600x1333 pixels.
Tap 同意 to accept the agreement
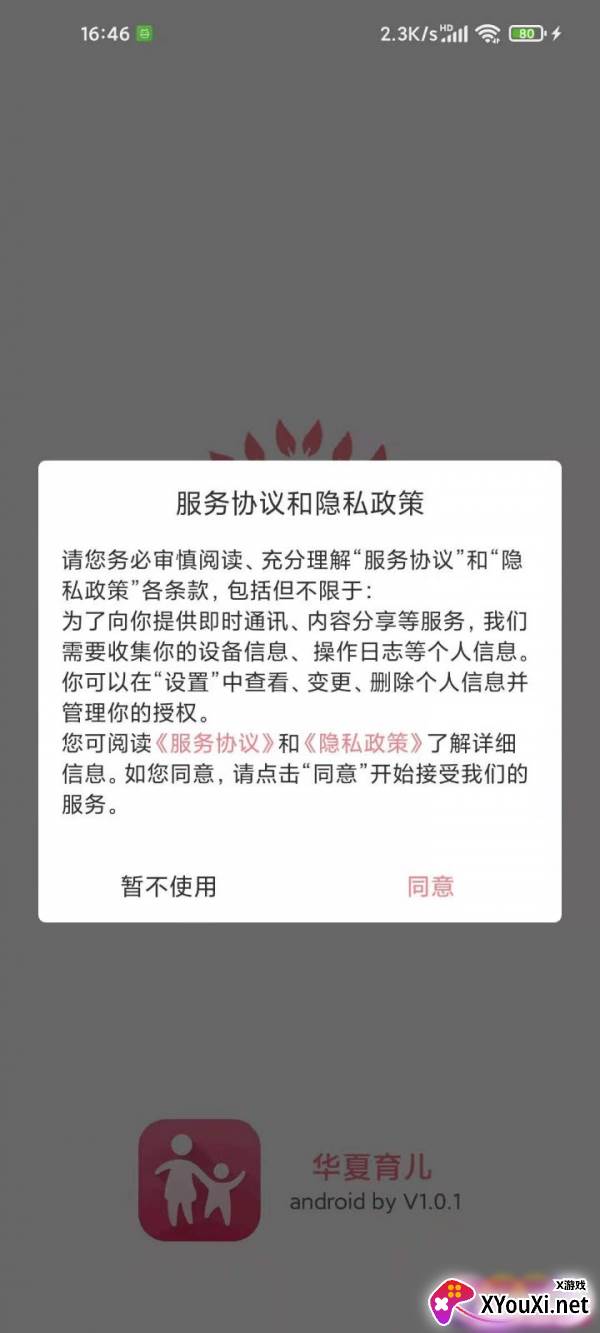(431, 886)
